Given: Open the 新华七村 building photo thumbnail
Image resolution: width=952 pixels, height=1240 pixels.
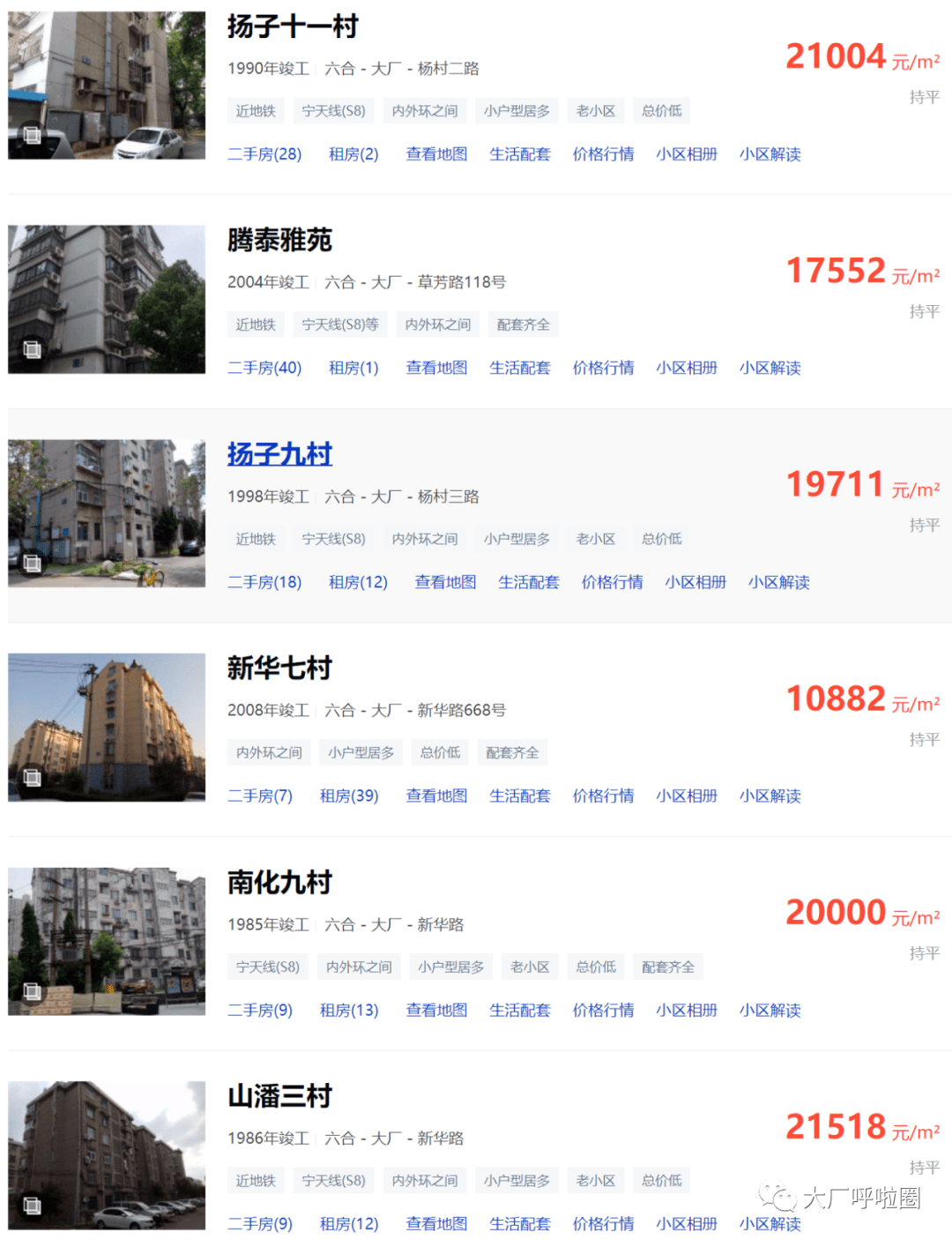Looking at the screenshot, I should pos(107,727).
